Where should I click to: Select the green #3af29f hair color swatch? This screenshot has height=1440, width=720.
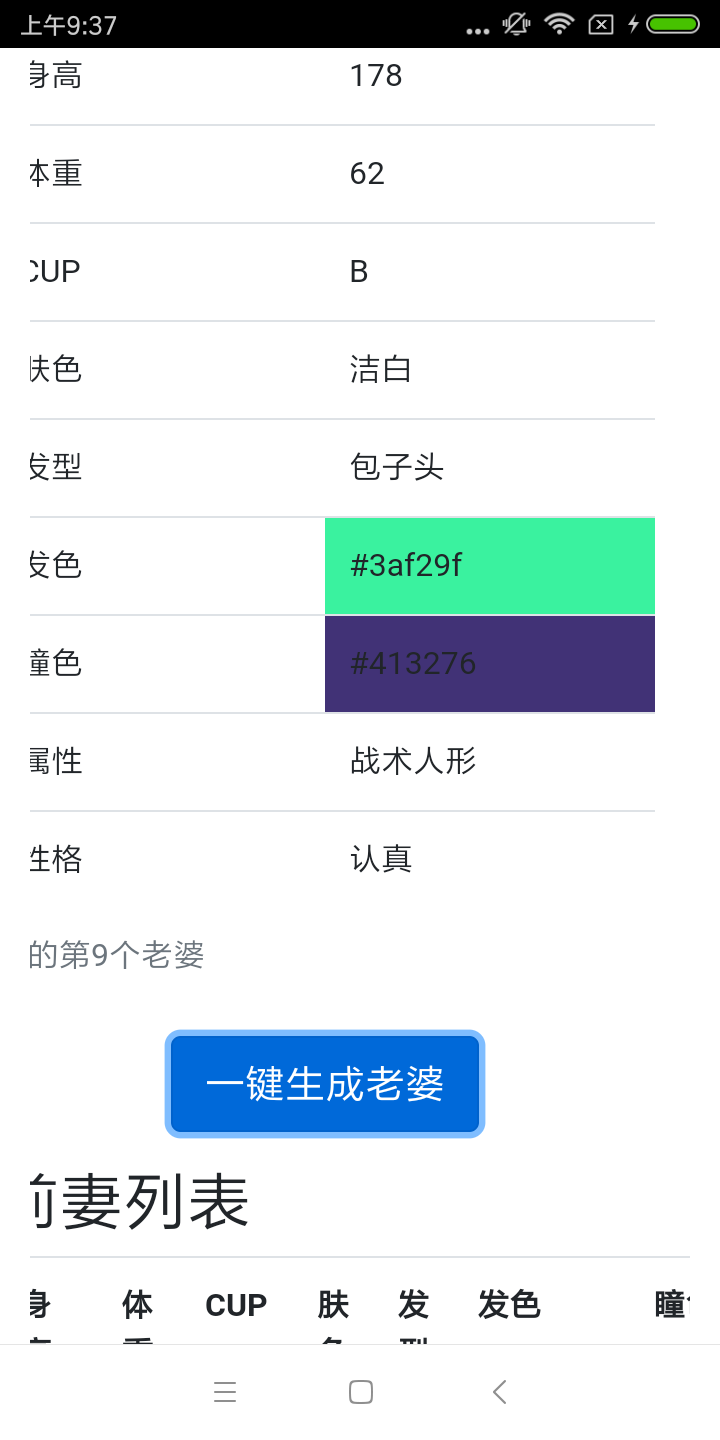coord(489,566)
